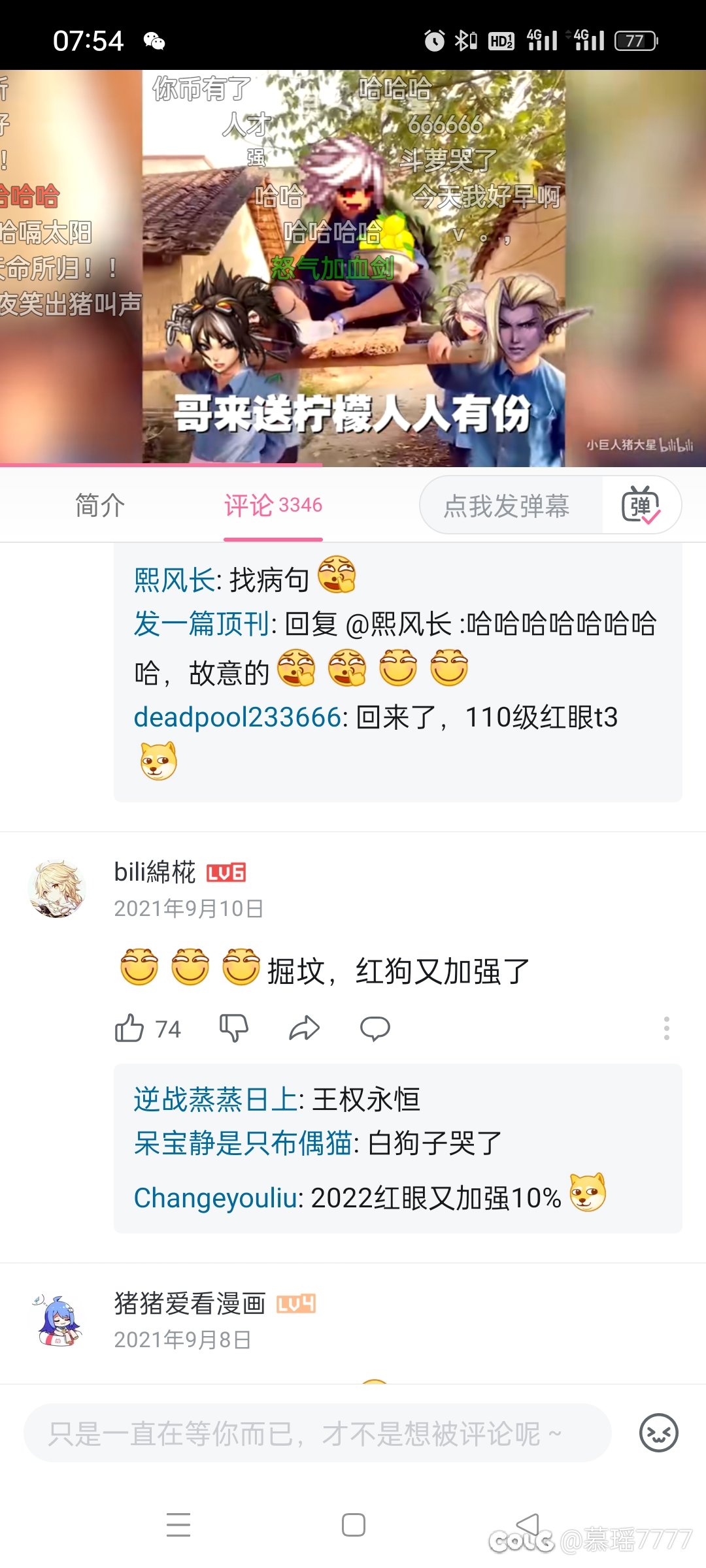Tap 点我发弹幕 to write a danmaku
The width and height of the screenshot is (706, 1568).
(507, 506)
